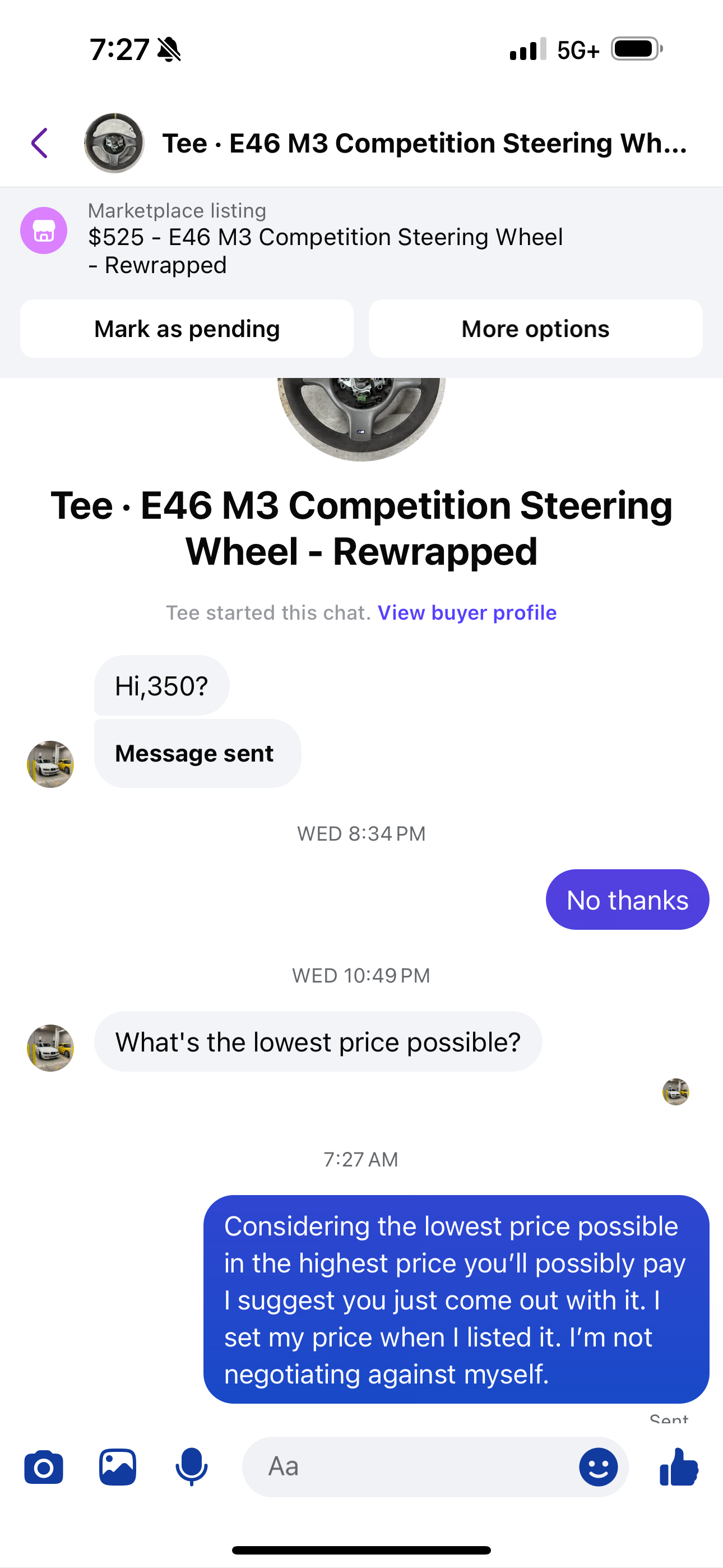Tap the small read receipt avatar
The image size is (723, 1568).
pyautogui.click(x=676, y=1091)
